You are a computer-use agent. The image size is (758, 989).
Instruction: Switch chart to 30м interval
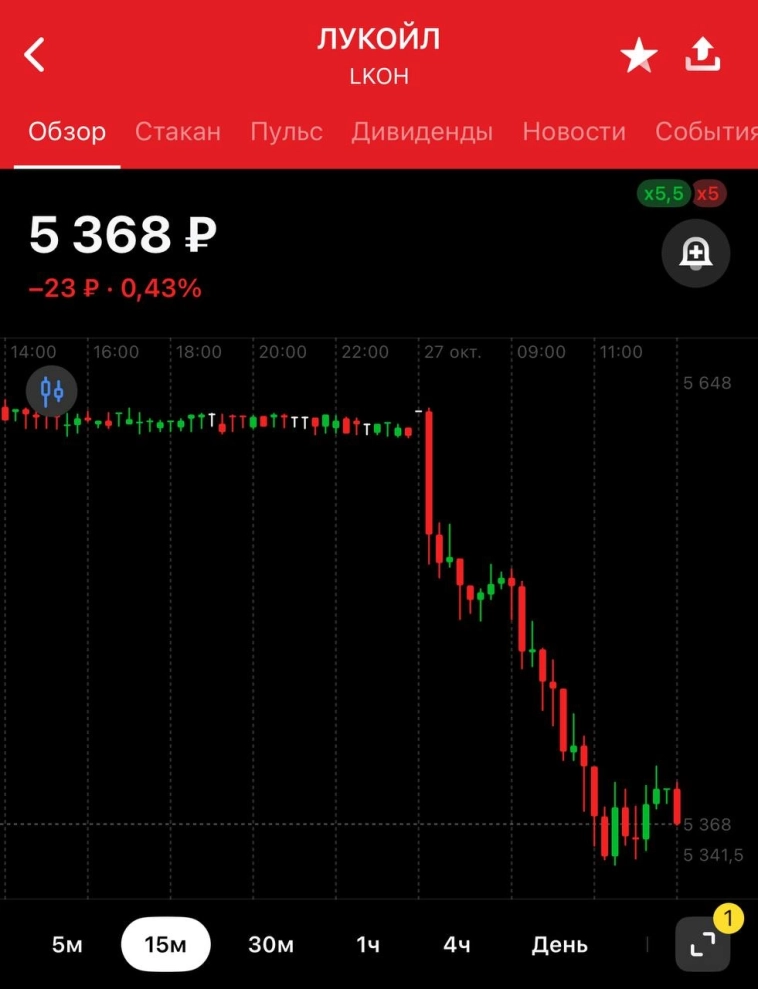point(270,945)
